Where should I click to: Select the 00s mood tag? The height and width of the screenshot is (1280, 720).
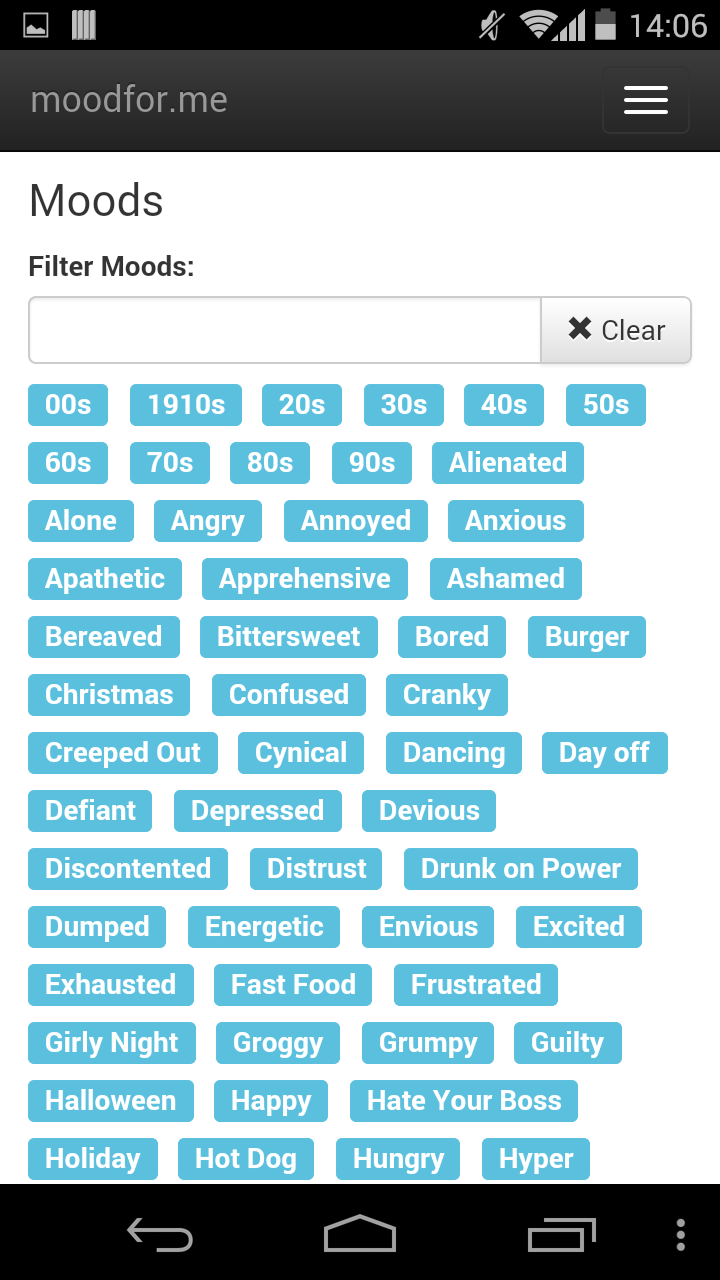click(68, 405)
